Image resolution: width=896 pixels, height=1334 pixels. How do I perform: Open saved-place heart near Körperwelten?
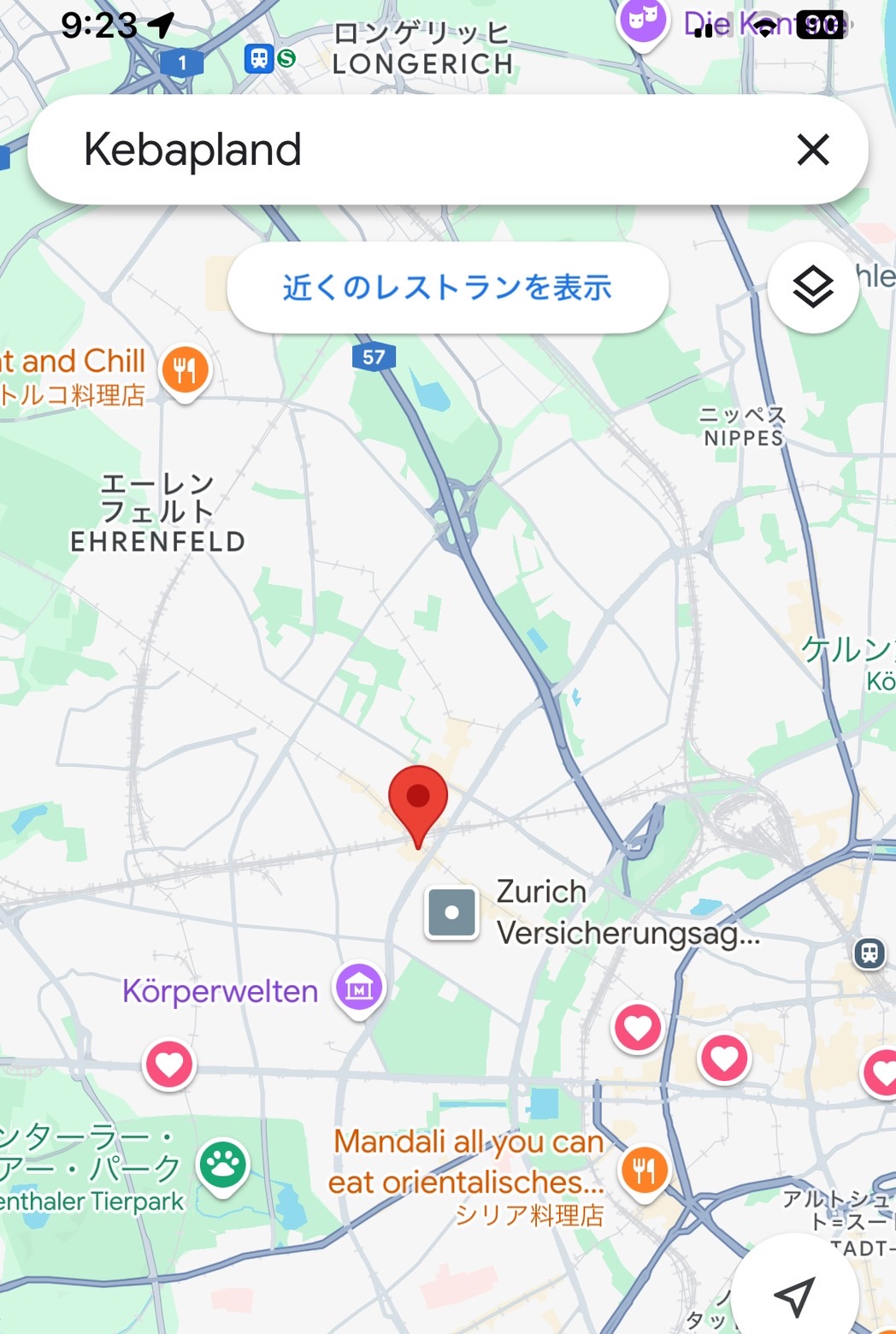point(169,1064)
